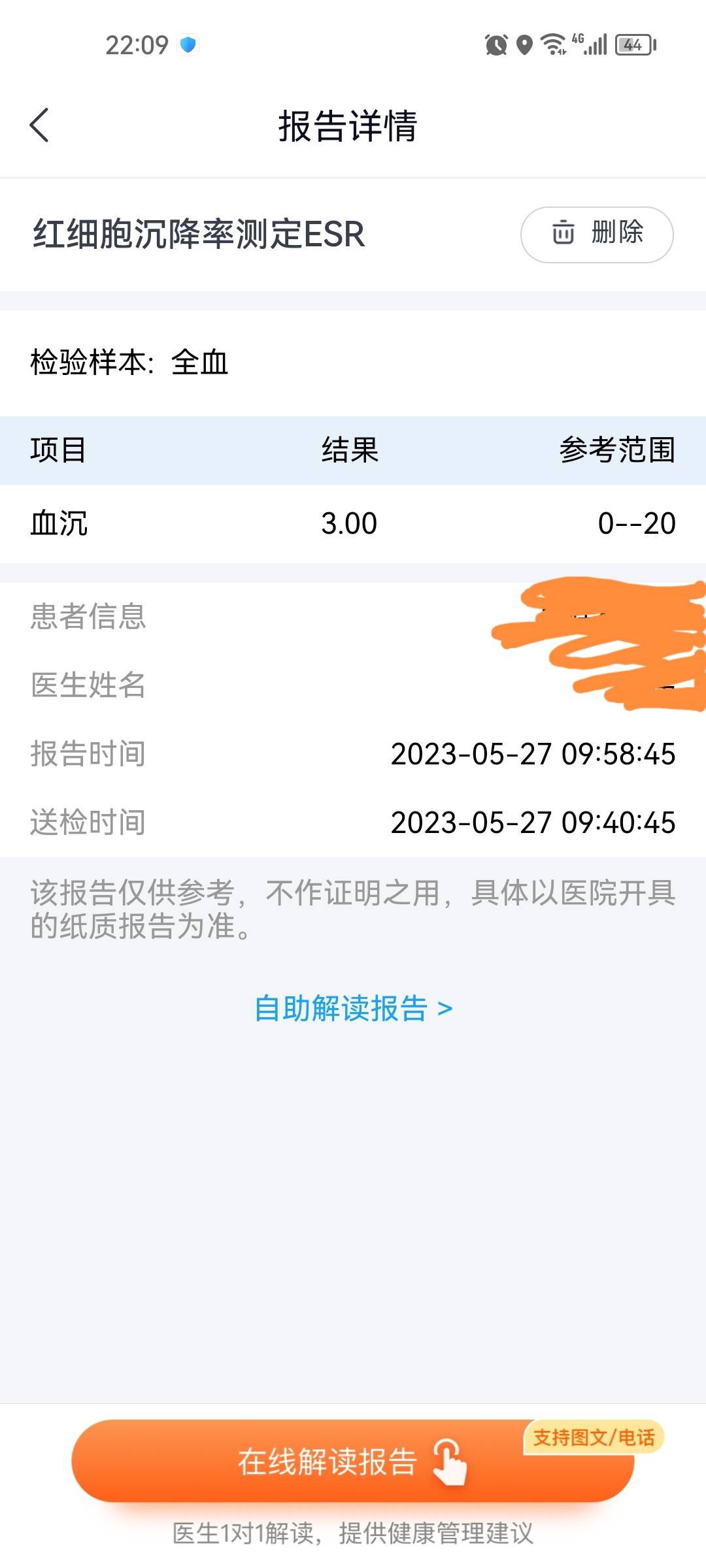Open the 自助解读报告 link
706x1568 pixels.
(x=353, y=1008)
